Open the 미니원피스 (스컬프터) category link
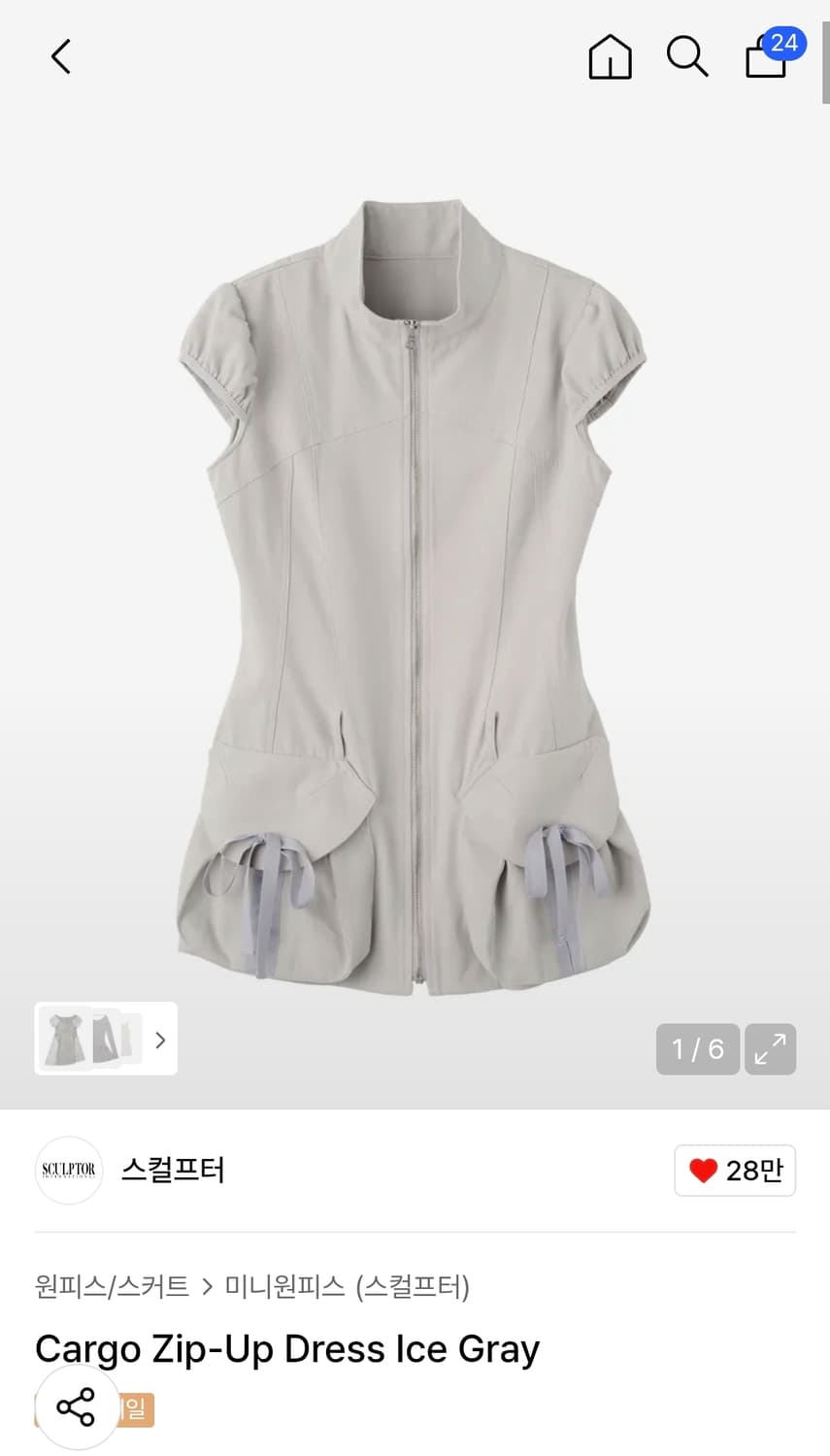The height and width of the screenshot is (1456, 830). point(348,1287)
